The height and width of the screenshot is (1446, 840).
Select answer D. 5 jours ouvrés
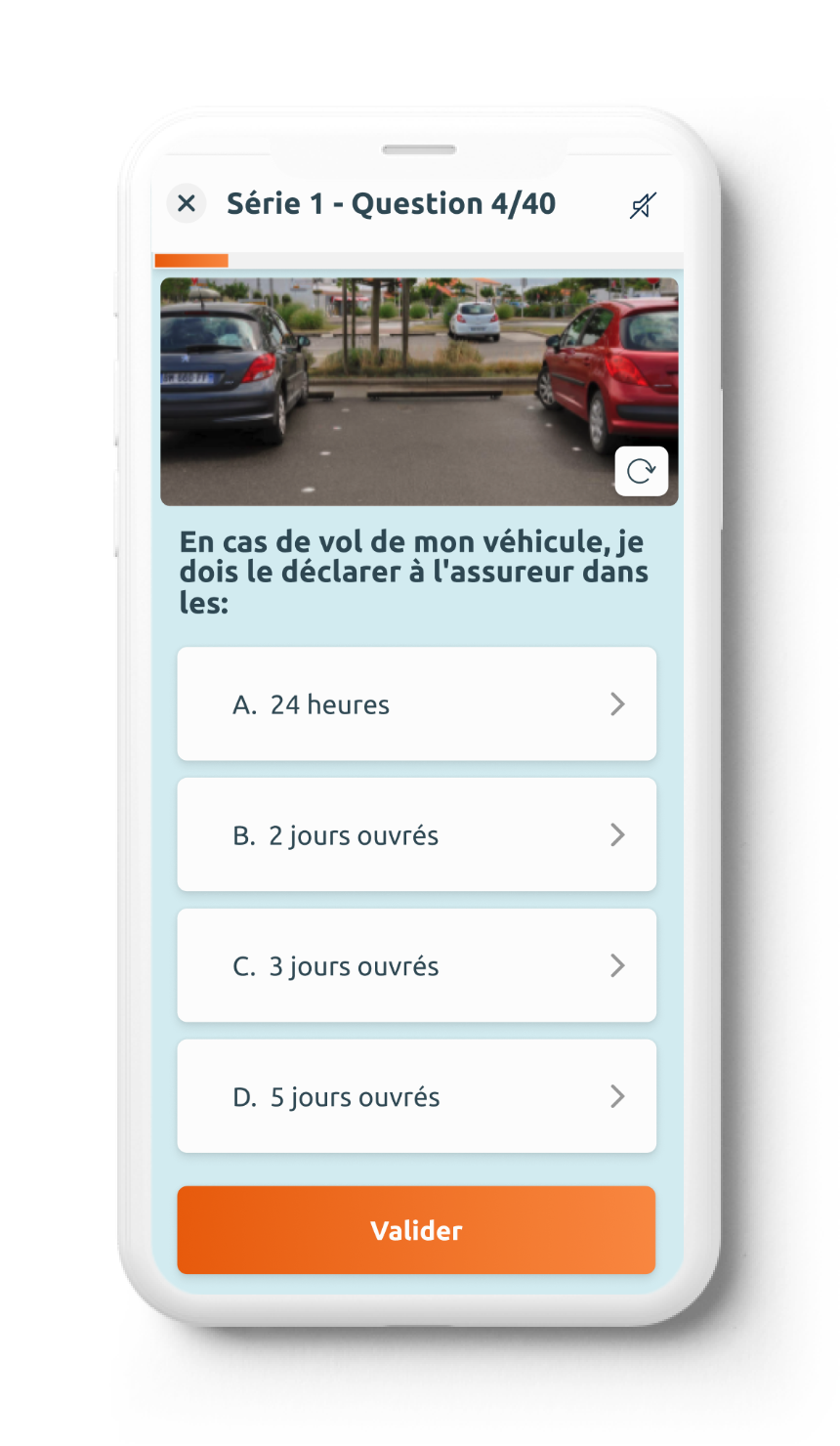pos(416,1097)
